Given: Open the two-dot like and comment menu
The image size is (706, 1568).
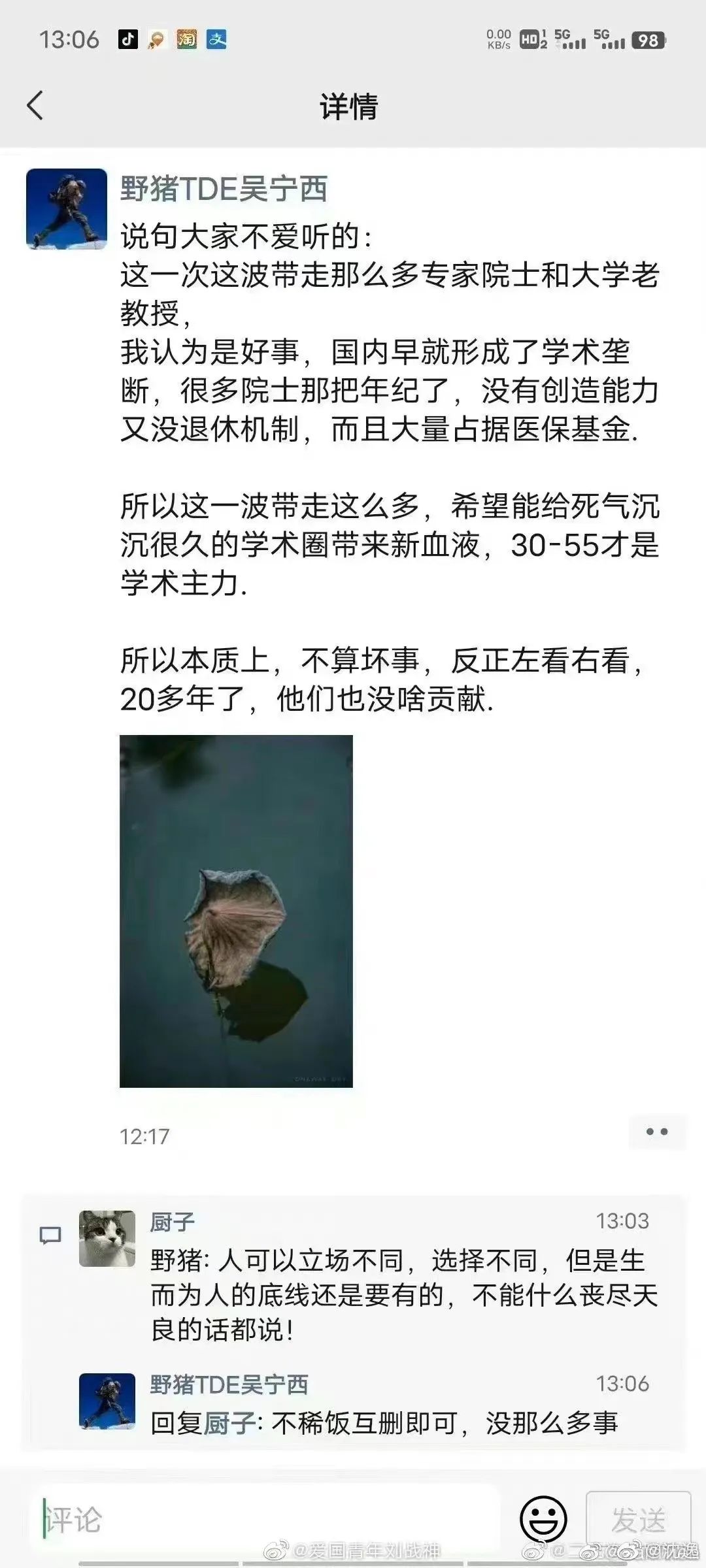Looking at the screenshot, I should [x=656, y=1132].
